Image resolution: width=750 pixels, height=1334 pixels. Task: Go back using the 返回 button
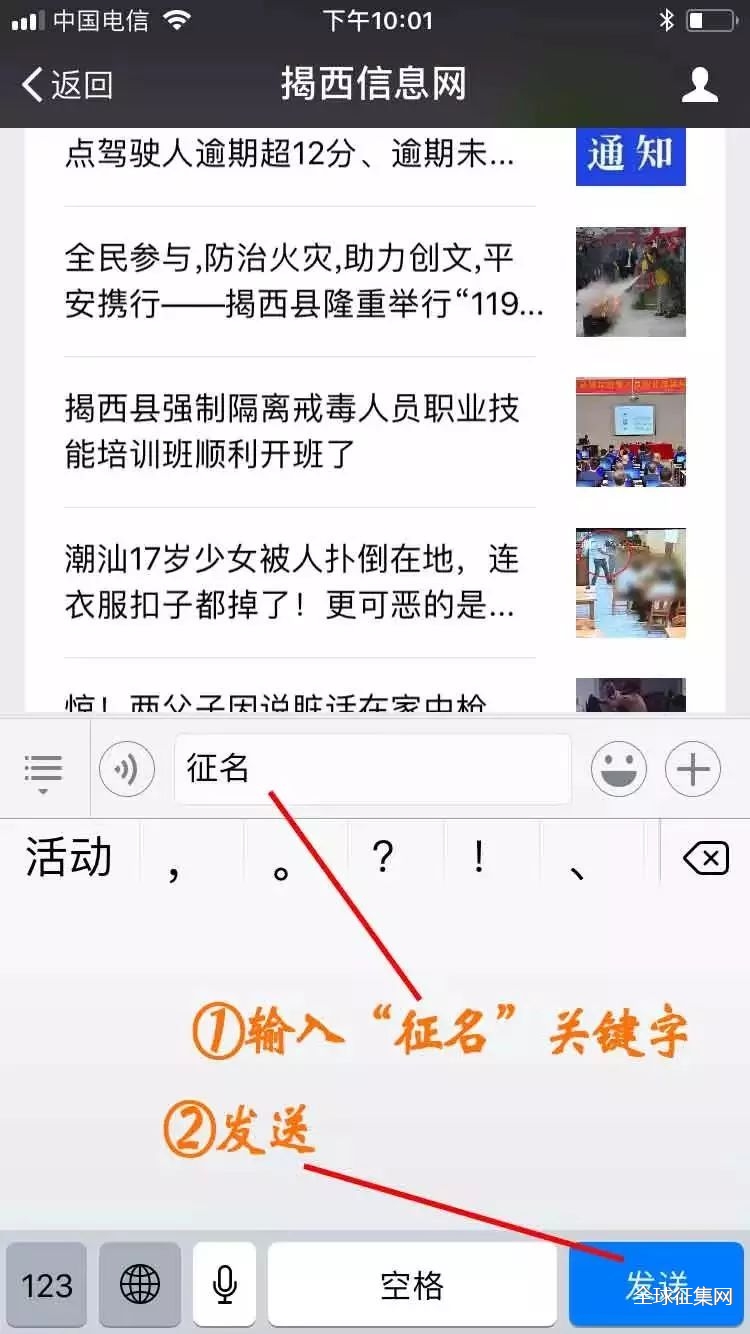[68, 85]
